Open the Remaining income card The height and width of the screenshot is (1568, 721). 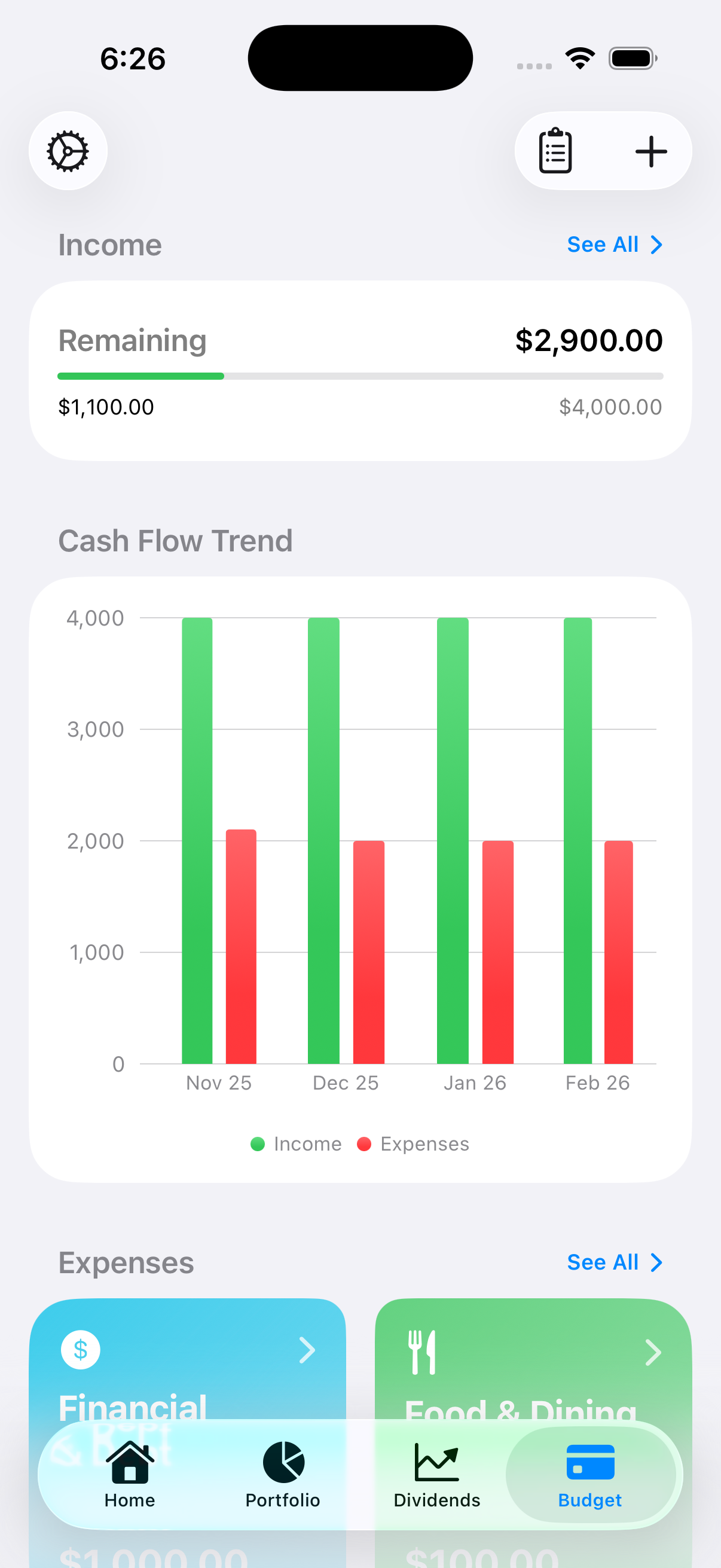tap(360, 370)
